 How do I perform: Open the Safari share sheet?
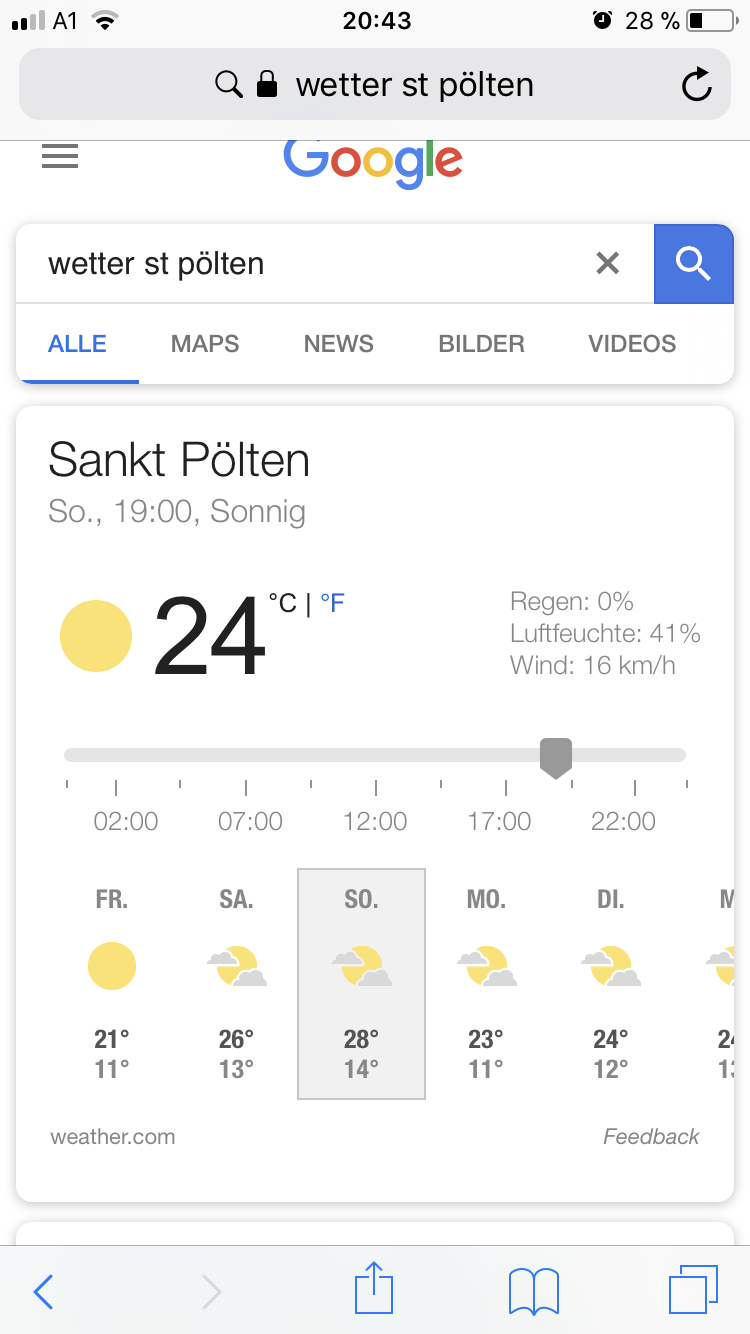pos(374,1289)
